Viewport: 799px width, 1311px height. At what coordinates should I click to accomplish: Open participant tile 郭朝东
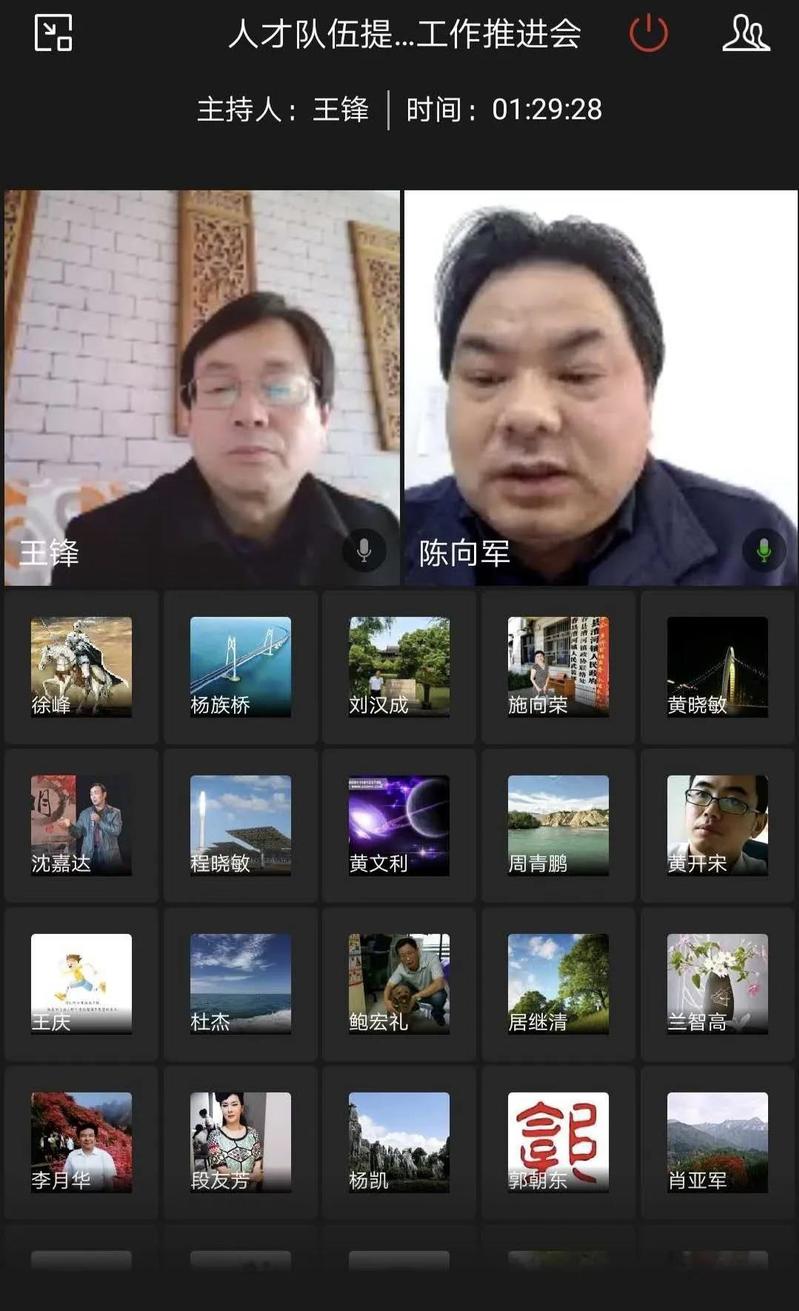(558, 1142)
